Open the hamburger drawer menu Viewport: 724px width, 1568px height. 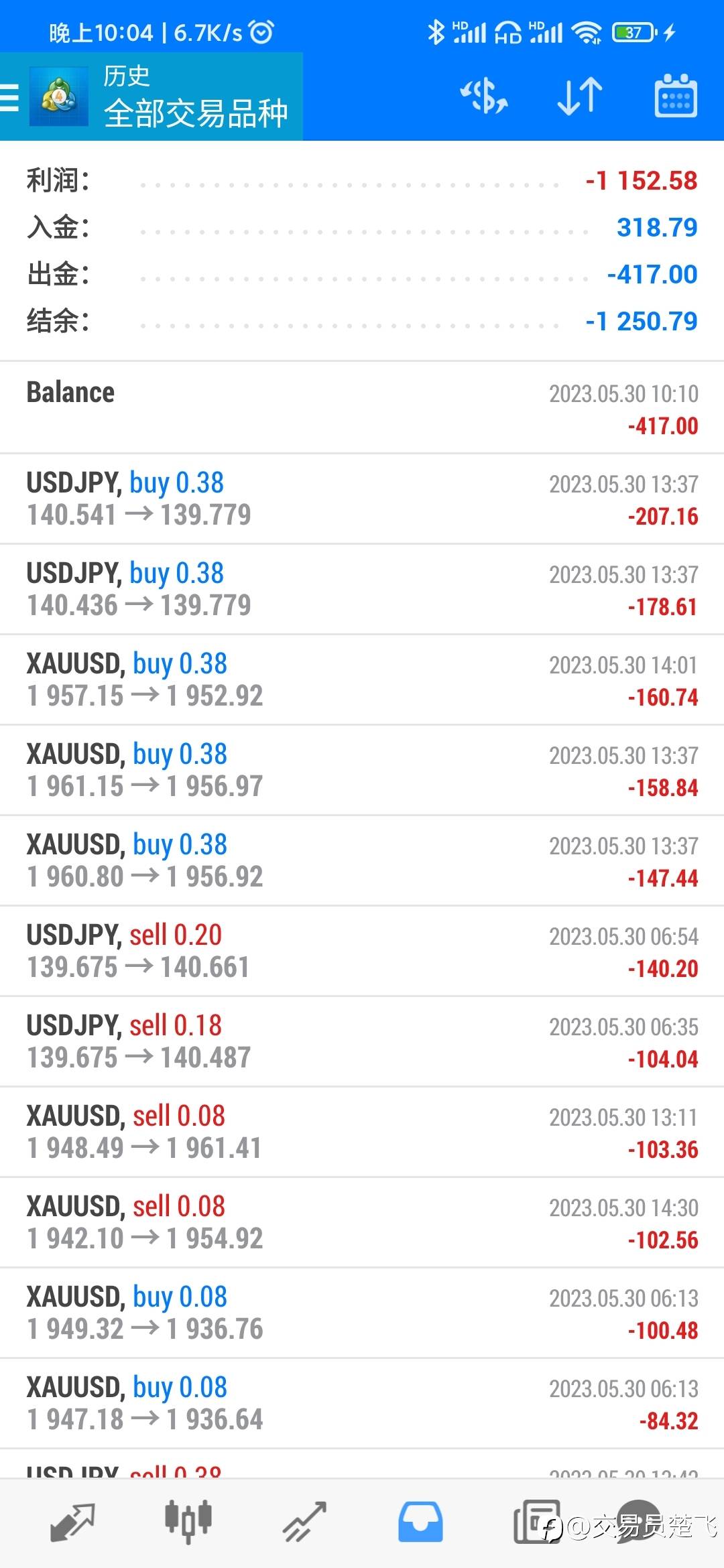pos(9,96)
